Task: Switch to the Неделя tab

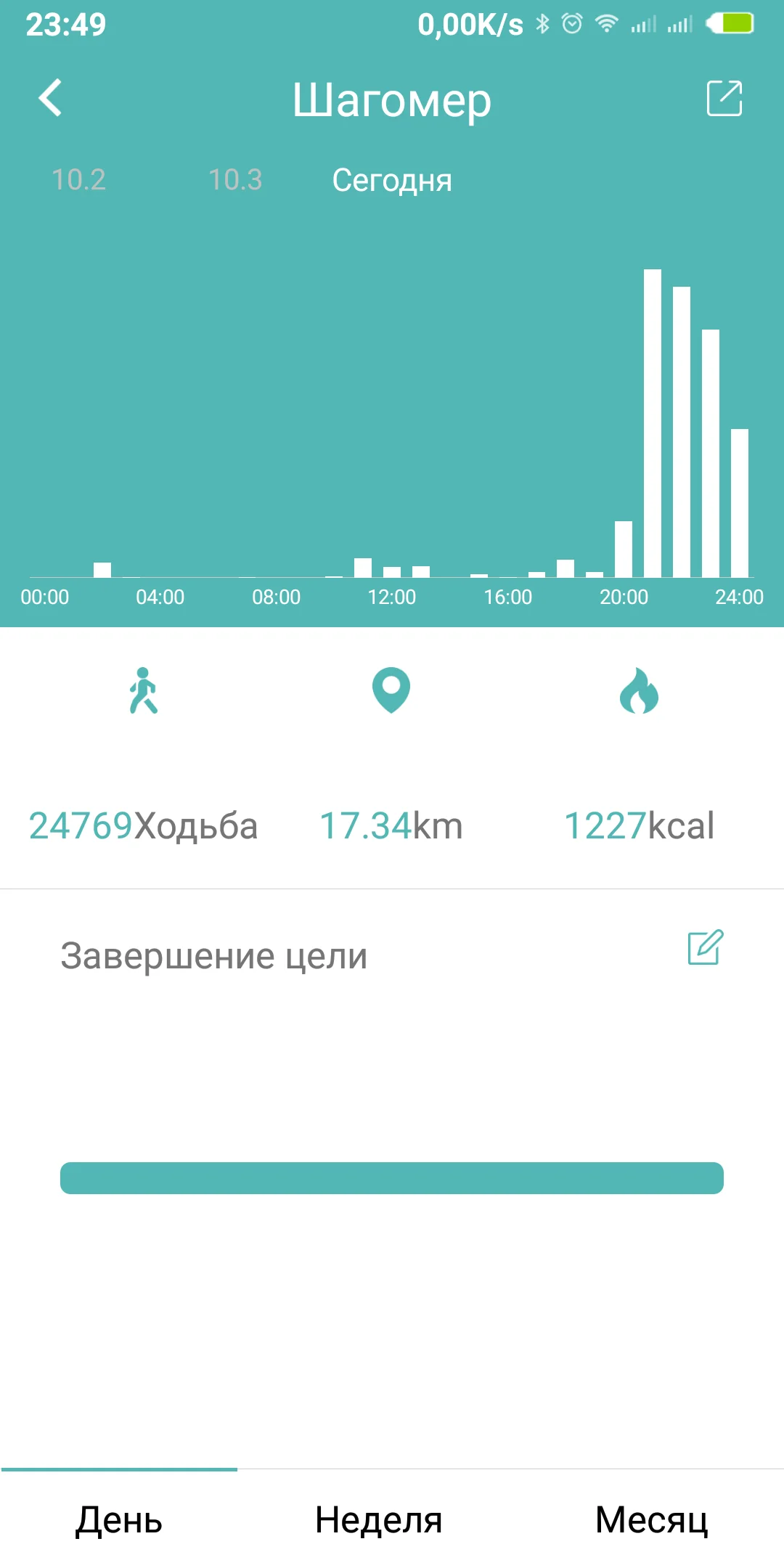Action: point(378,1519)
